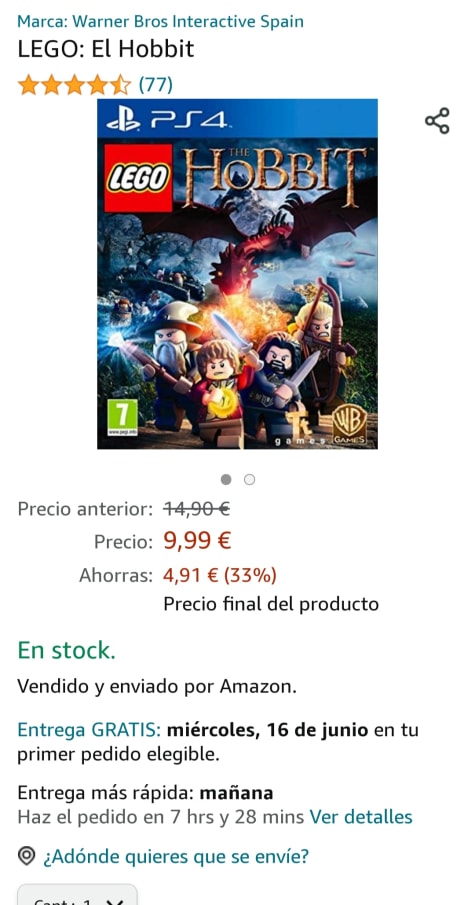
Task: Open Ver detalles for faster delivery
Action: click(361, 817)
